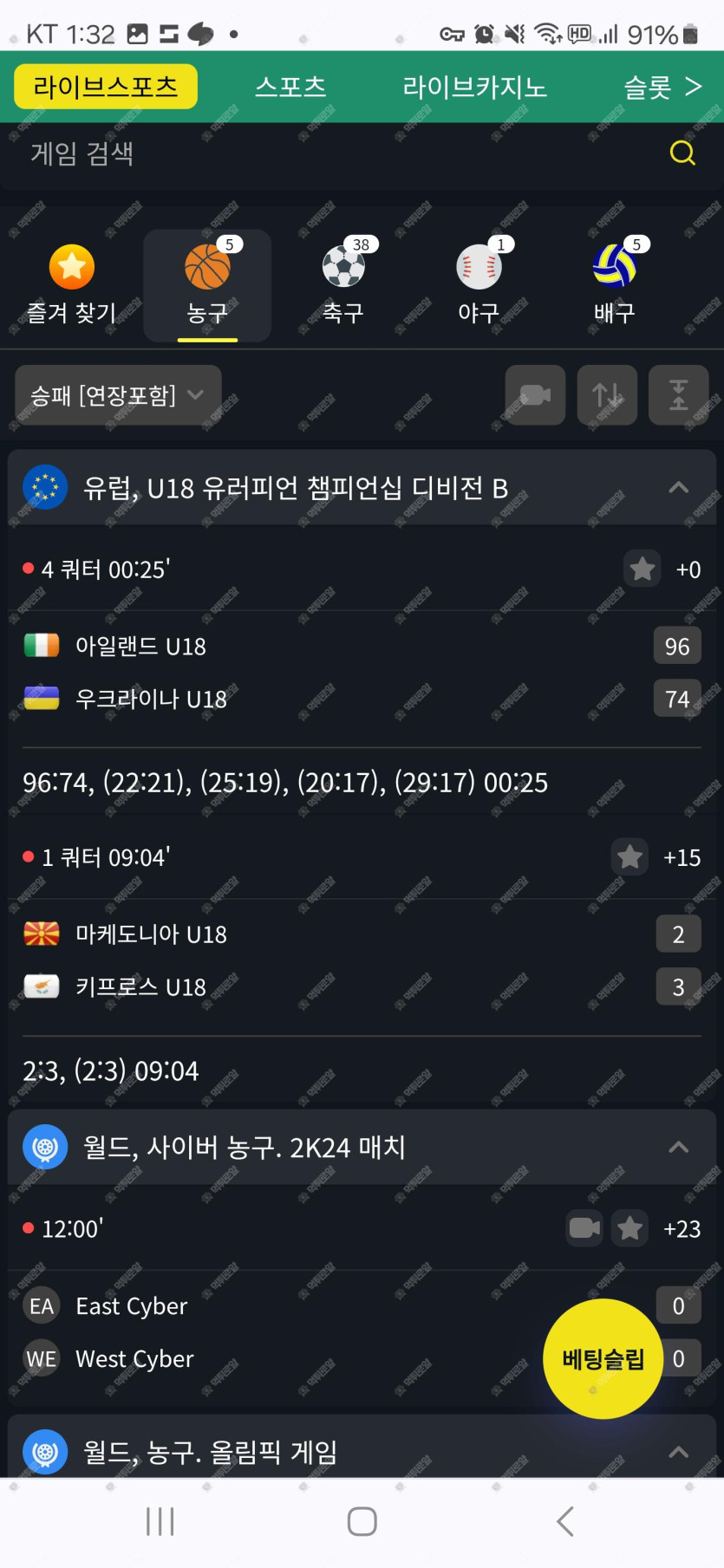Go back with the system back button
The width and height of the screenshot is (724, 1568).
pyautogui.click(x=564, y=1521)
